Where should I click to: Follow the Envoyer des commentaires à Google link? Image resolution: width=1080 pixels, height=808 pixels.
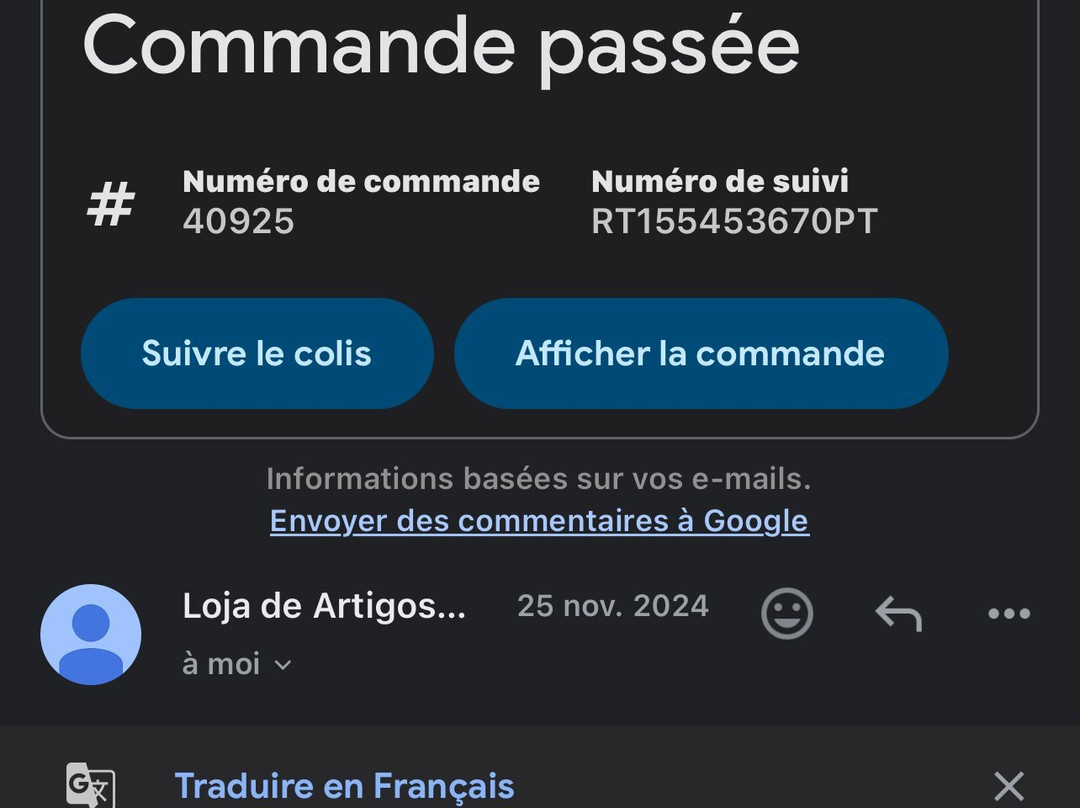pyautogui.click(x=539, y=521)
